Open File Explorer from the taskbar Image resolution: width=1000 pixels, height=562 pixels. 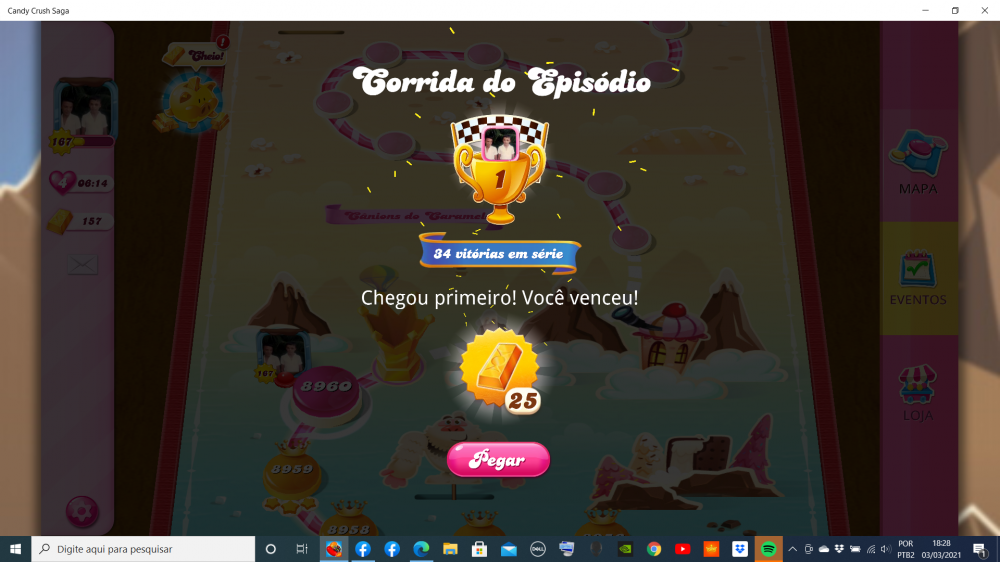click(450, 549)
